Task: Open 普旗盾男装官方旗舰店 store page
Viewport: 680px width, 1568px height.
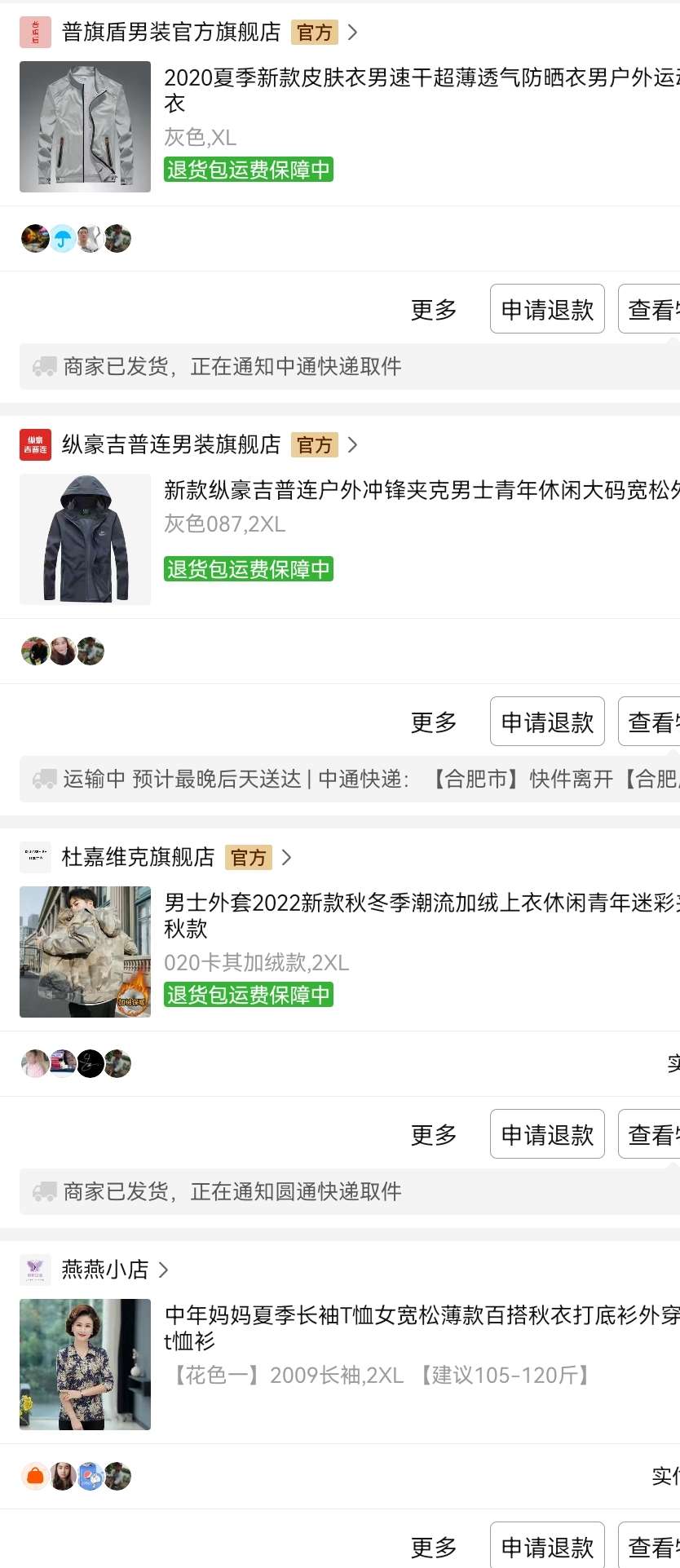Action: 171,33
